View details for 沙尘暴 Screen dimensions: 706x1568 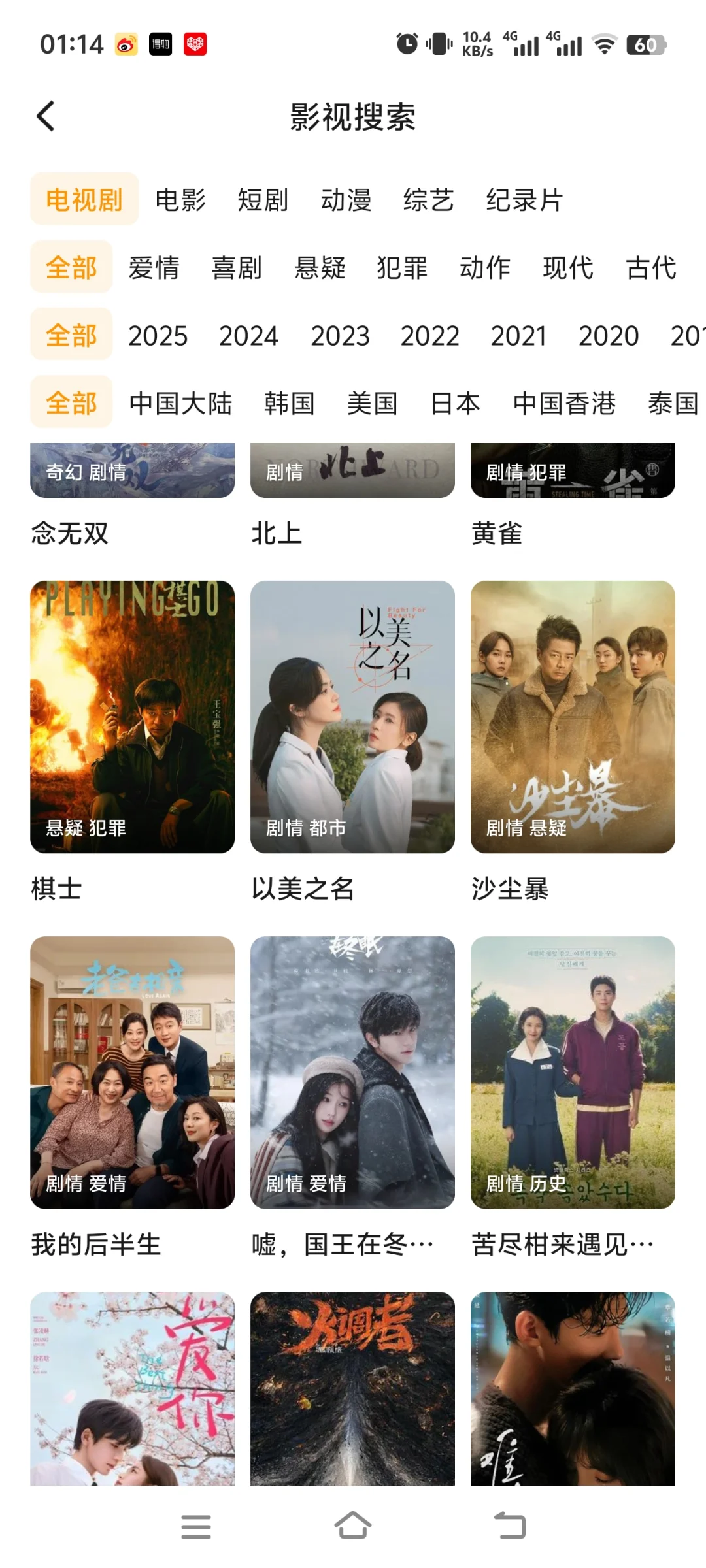click(573, 717)
